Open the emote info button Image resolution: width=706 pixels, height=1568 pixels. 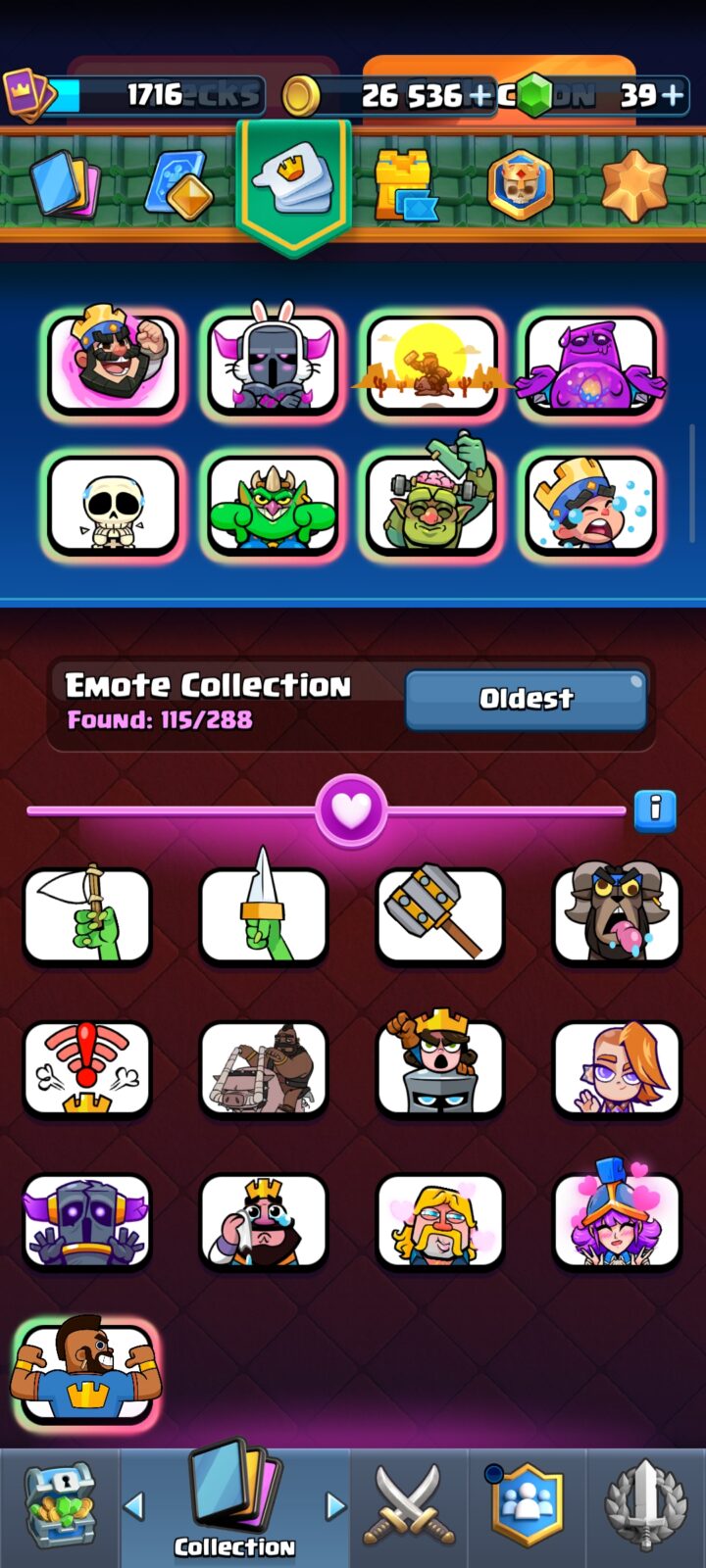pyautogui.click(x=655, y=810)
